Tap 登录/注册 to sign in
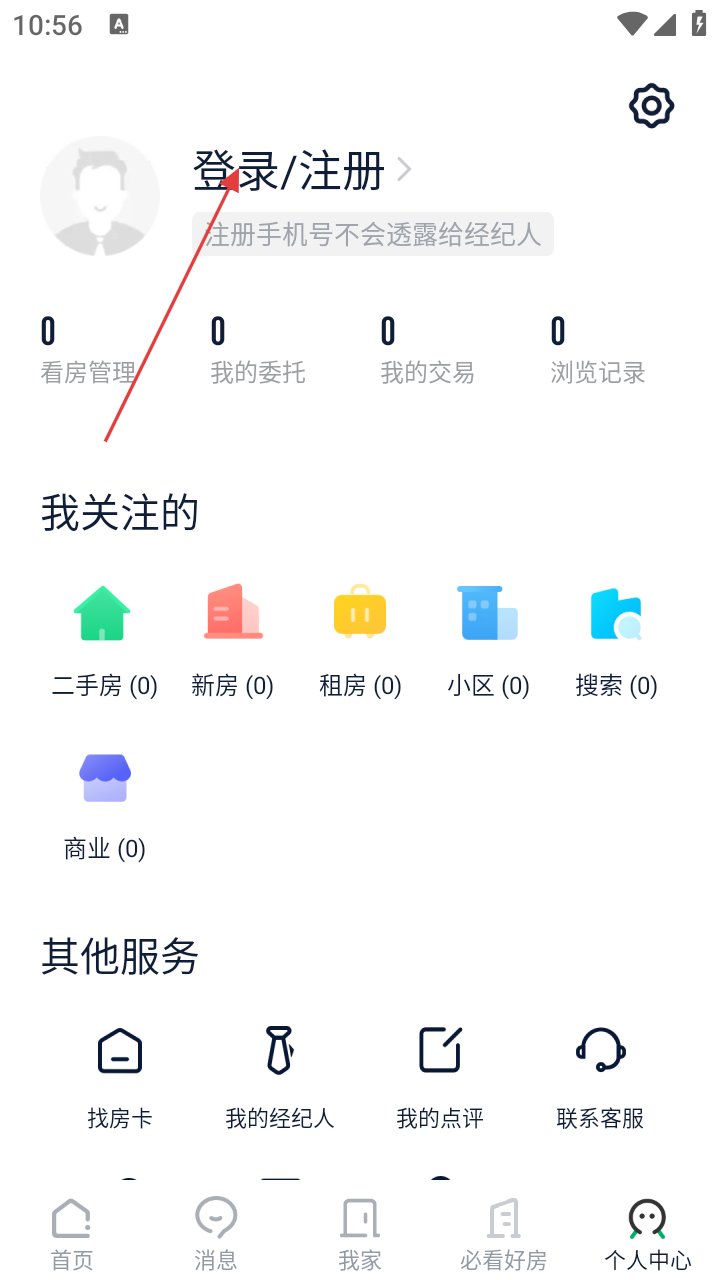 (289, 171)
